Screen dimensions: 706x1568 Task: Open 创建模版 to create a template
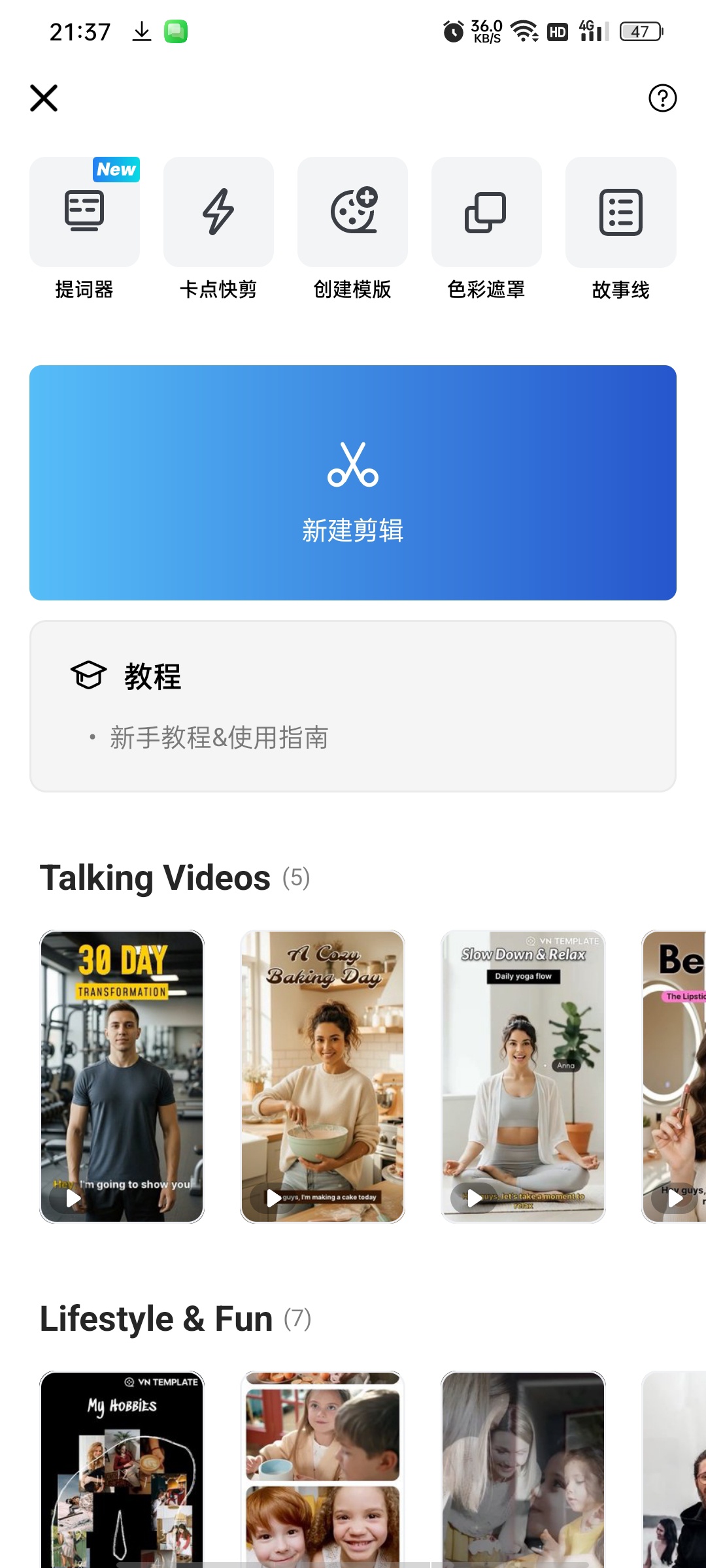click(x=352, y=229)
